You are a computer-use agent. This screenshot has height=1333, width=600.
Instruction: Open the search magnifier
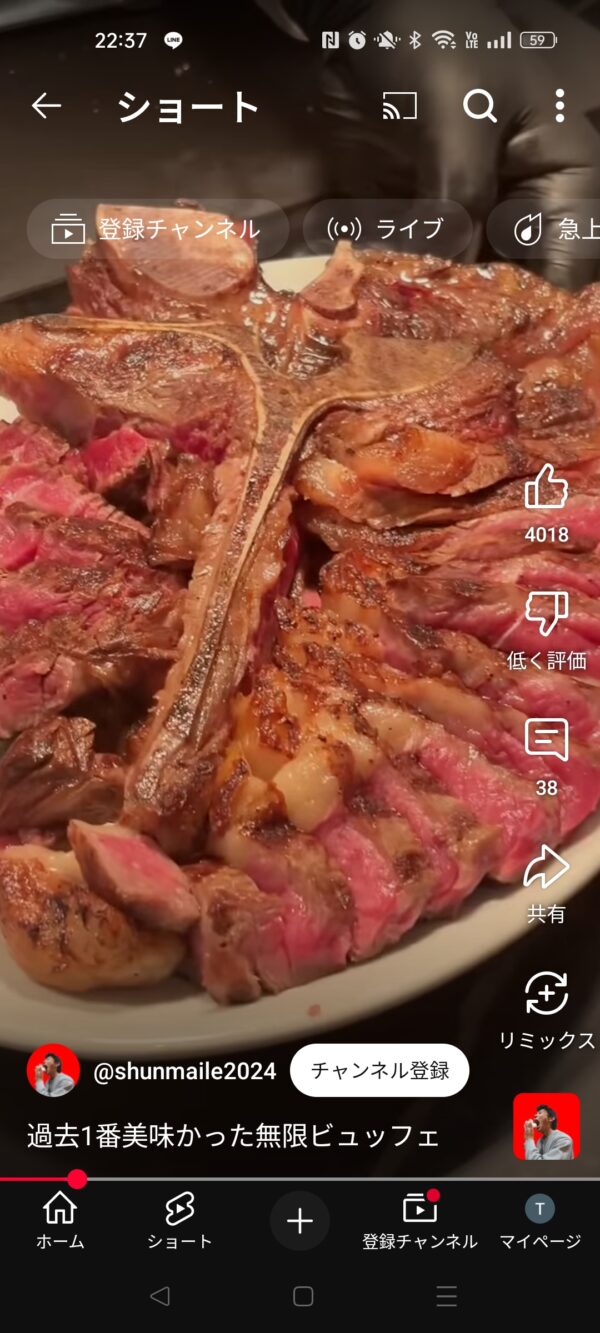point(480,106)
